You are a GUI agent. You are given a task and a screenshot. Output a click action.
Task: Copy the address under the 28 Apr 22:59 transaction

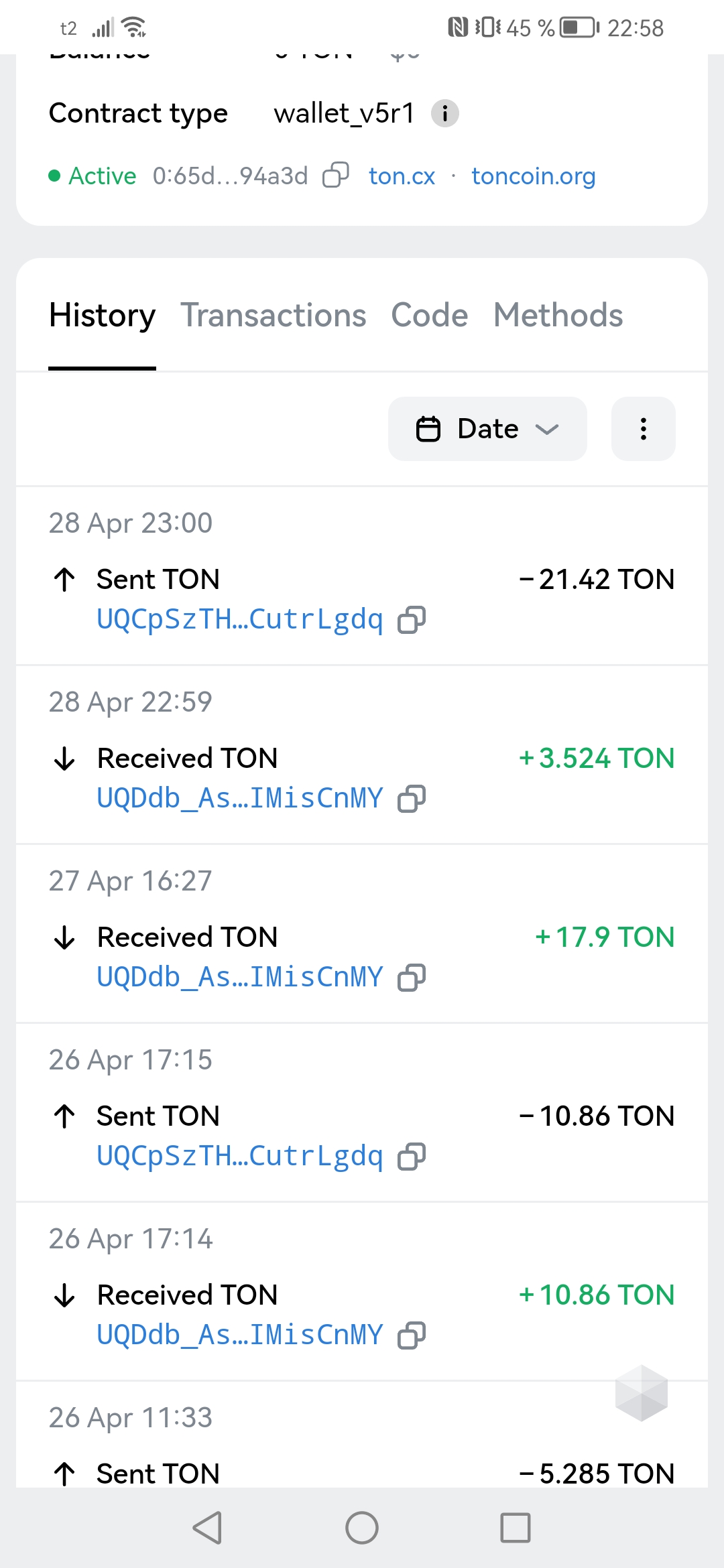tap(412, 799)
